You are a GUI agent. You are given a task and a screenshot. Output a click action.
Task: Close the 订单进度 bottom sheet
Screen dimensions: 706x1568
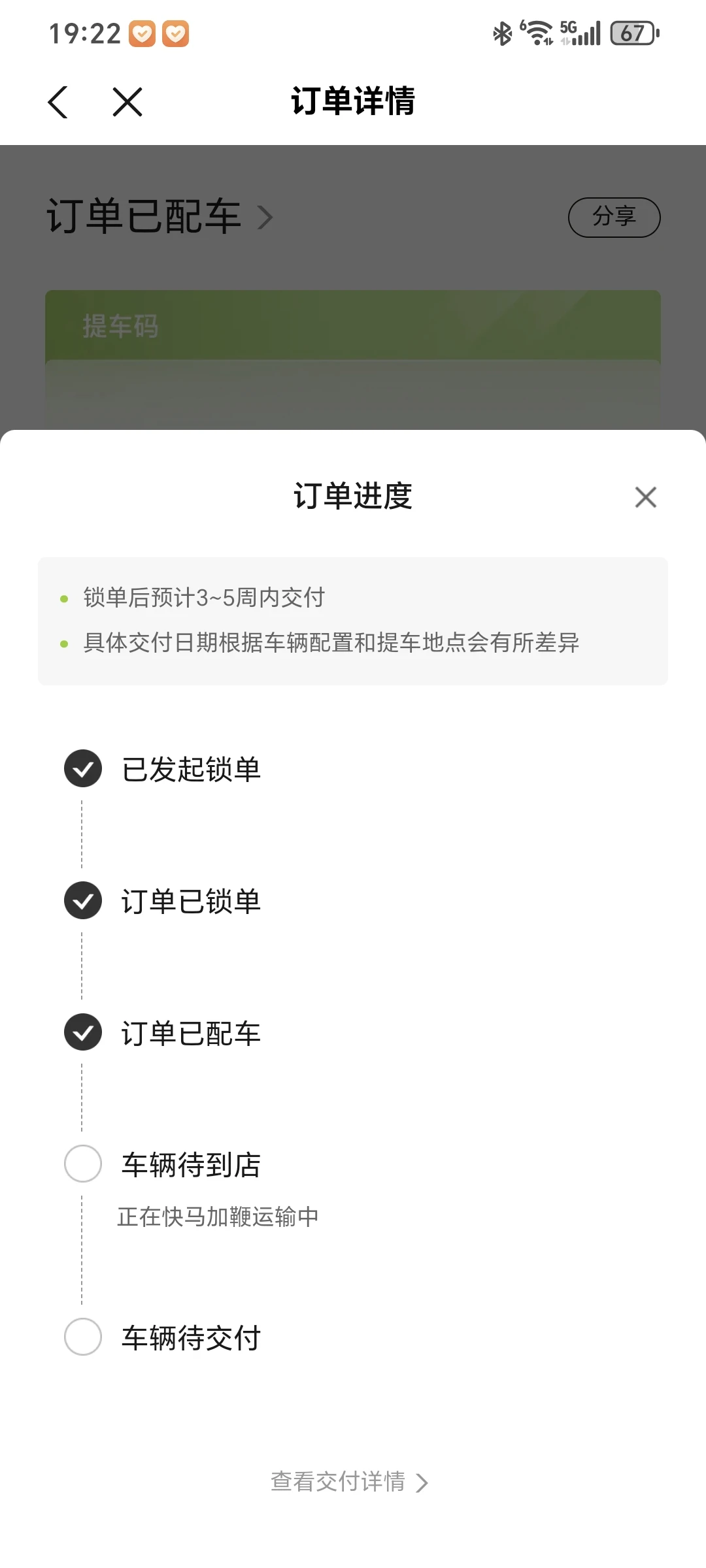click(645, 497)
